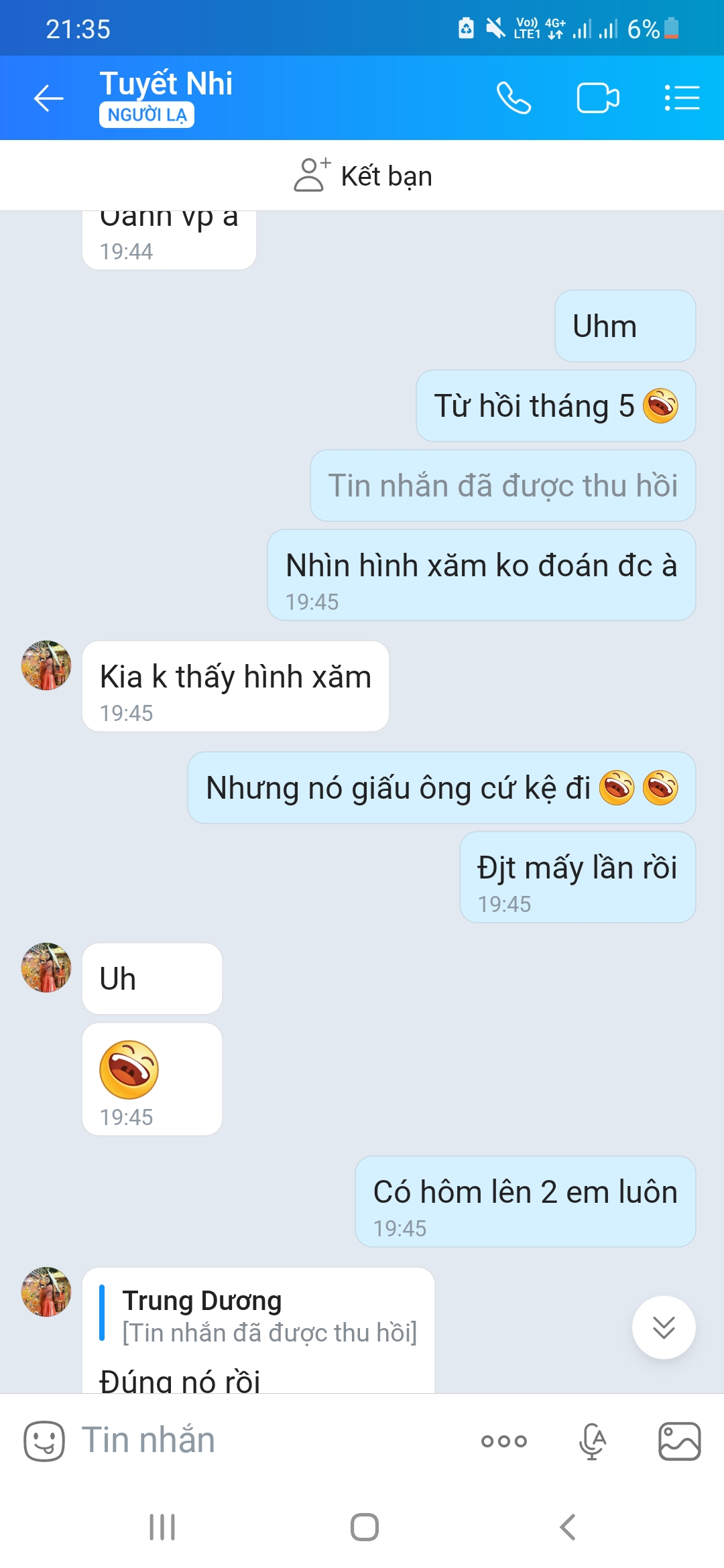
Task: Start a video call with Tuyết Nhi
Action: (597, 98)
